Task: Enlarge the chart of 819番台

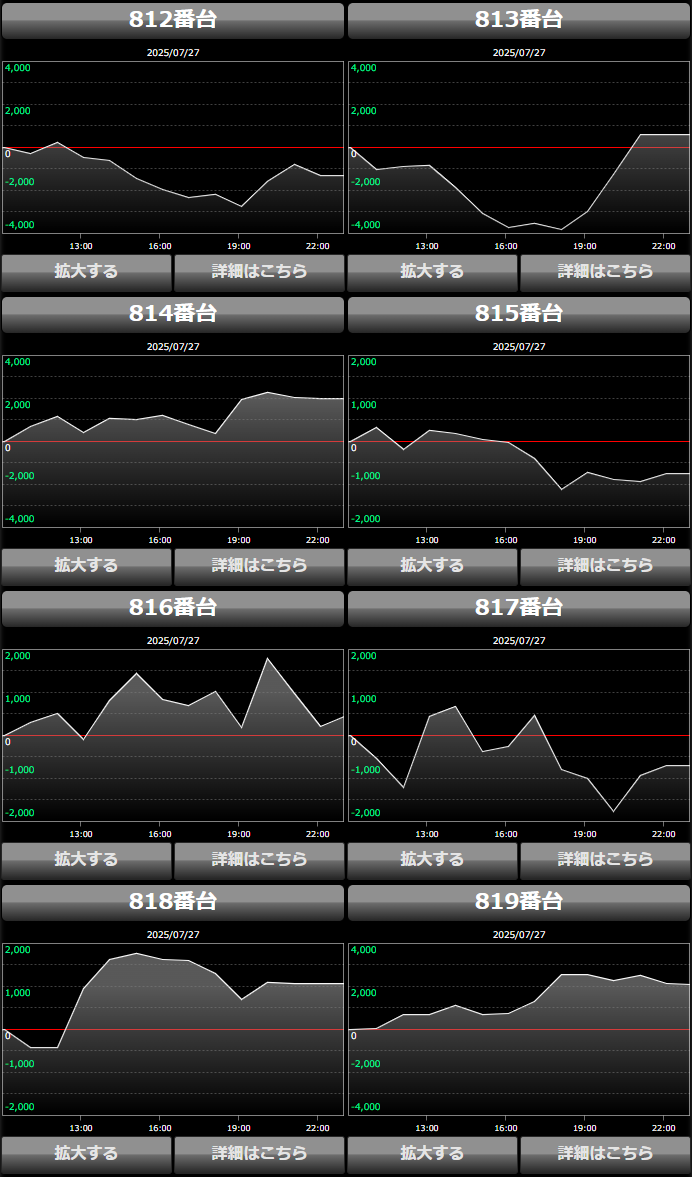Action: coord(433,1153)
